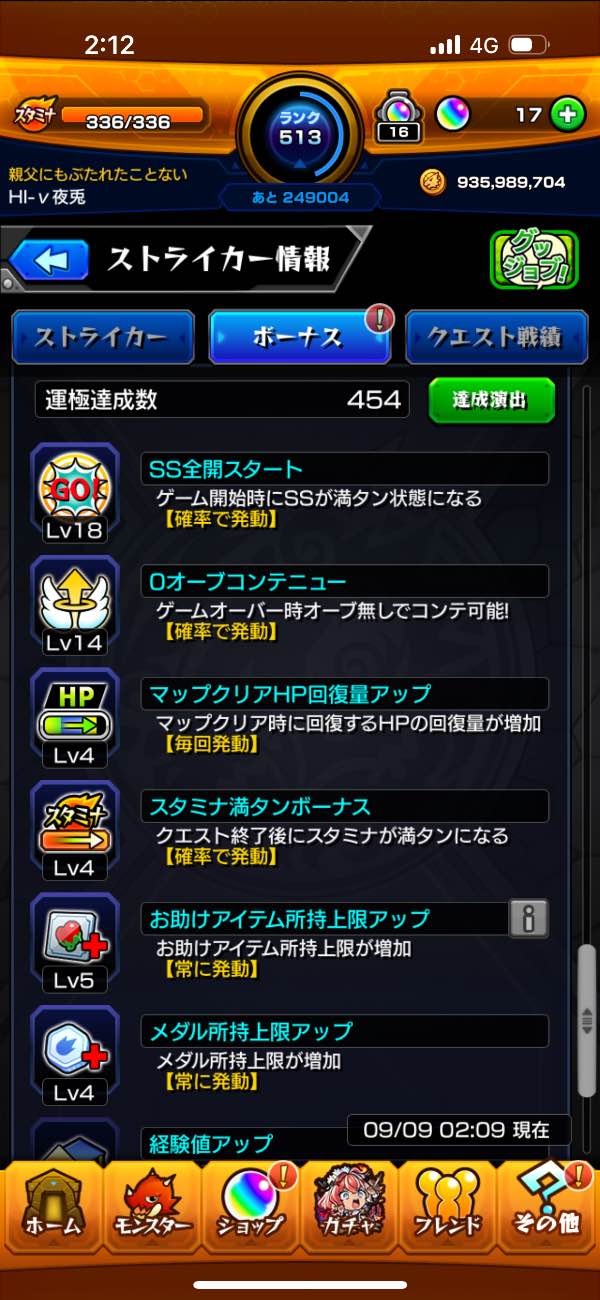Add orbs with the green plus
The width and height of the screenshot is (600, 1300).
click(567, 115)
